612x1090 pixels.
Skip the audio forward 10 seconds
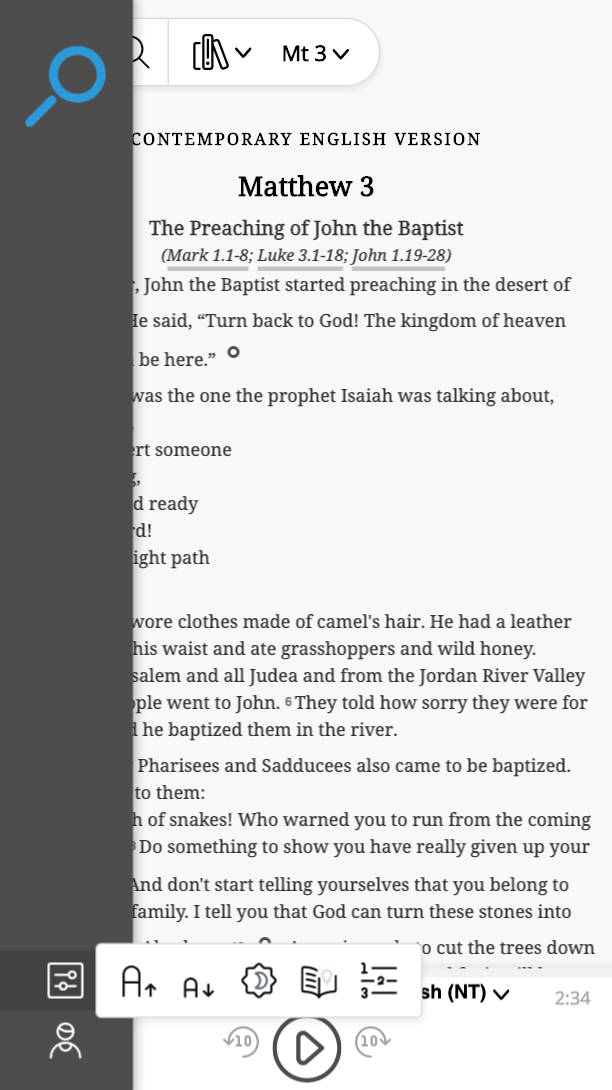pos(371,1041)
